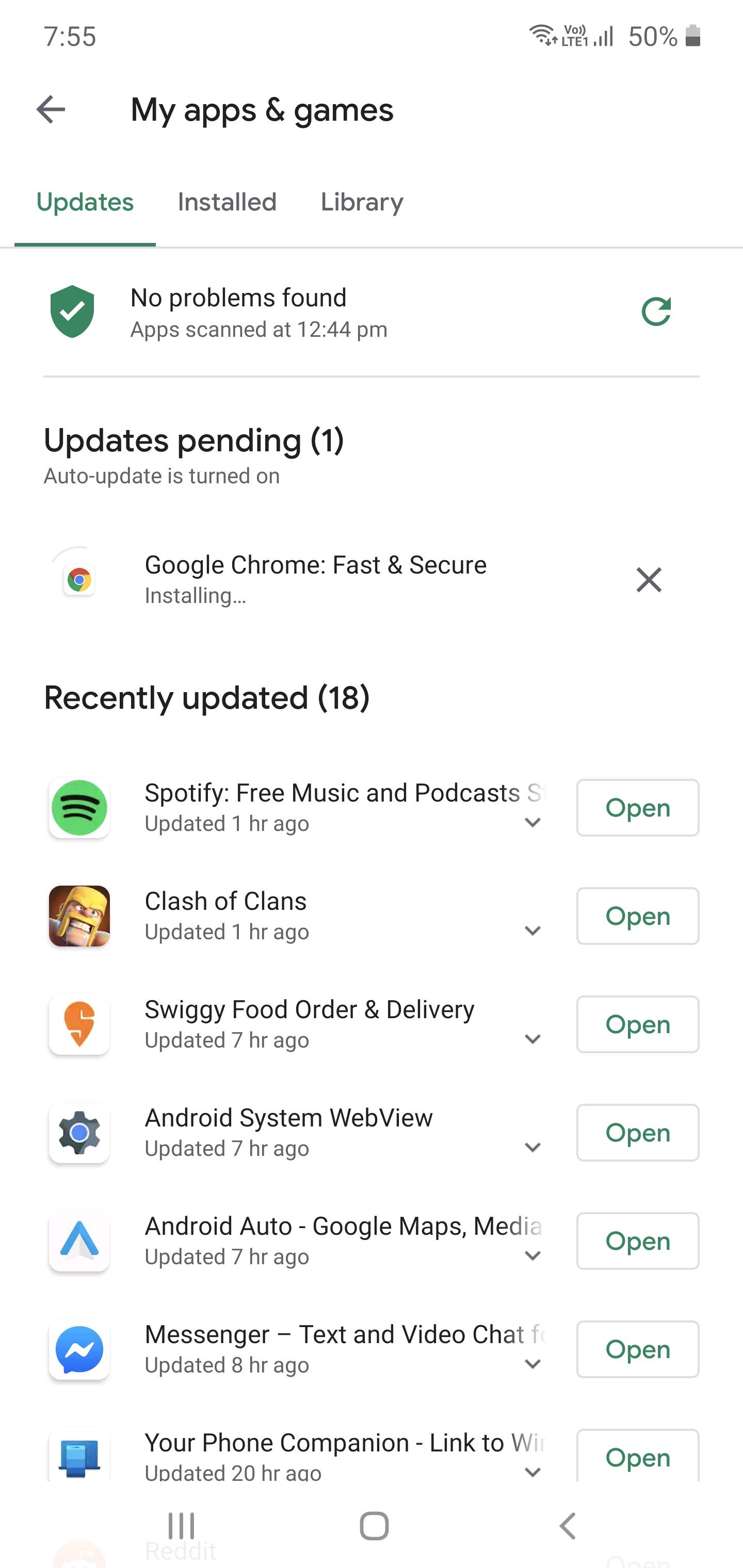Viewport: 743px width, 1568px height.
Task: Open Clash of Clans app
Action: [637, 916]
